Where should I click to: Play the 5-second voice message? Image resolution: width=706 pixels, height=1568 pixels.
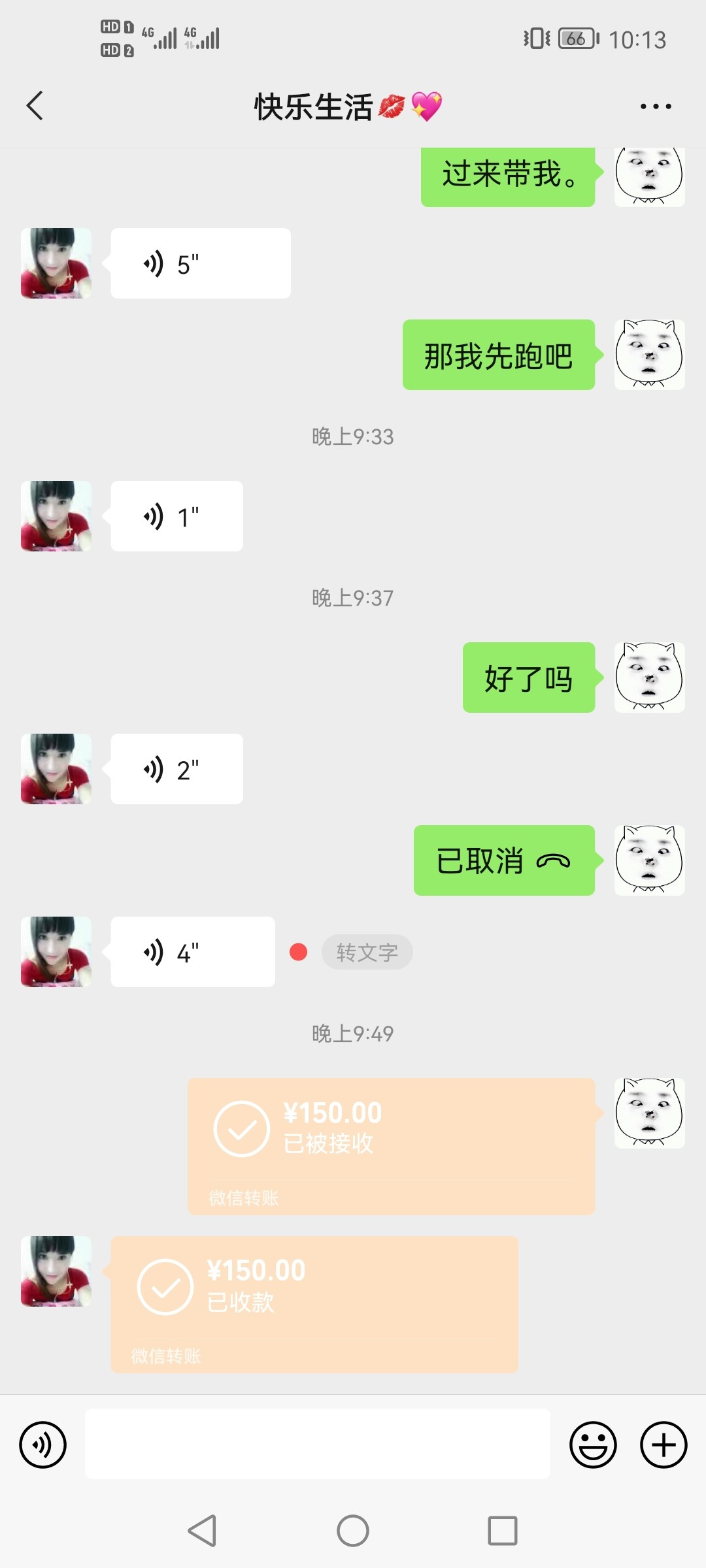coord(199,263)
